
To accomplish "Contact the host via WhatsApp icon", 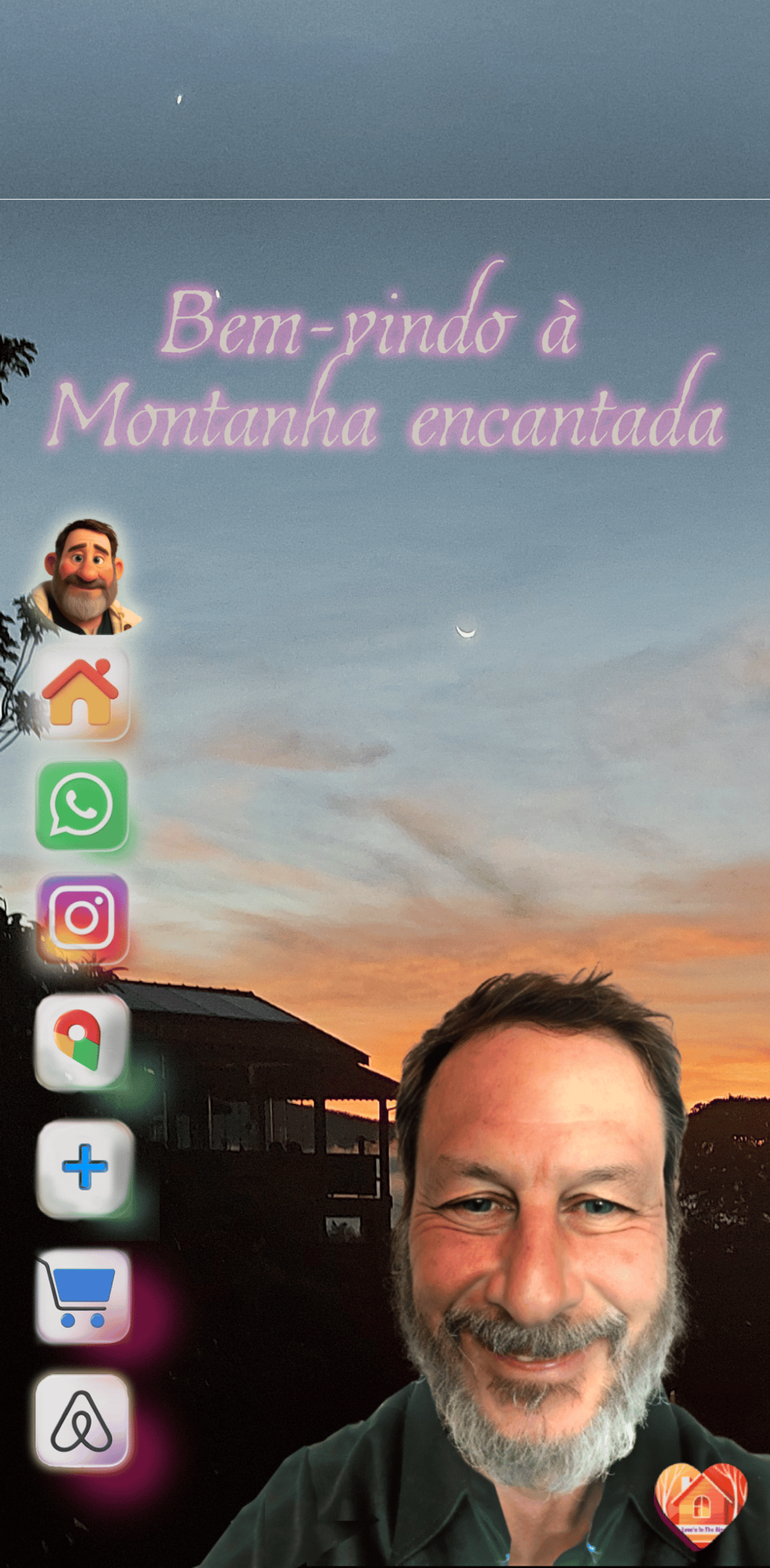I will tap(82, 806).
